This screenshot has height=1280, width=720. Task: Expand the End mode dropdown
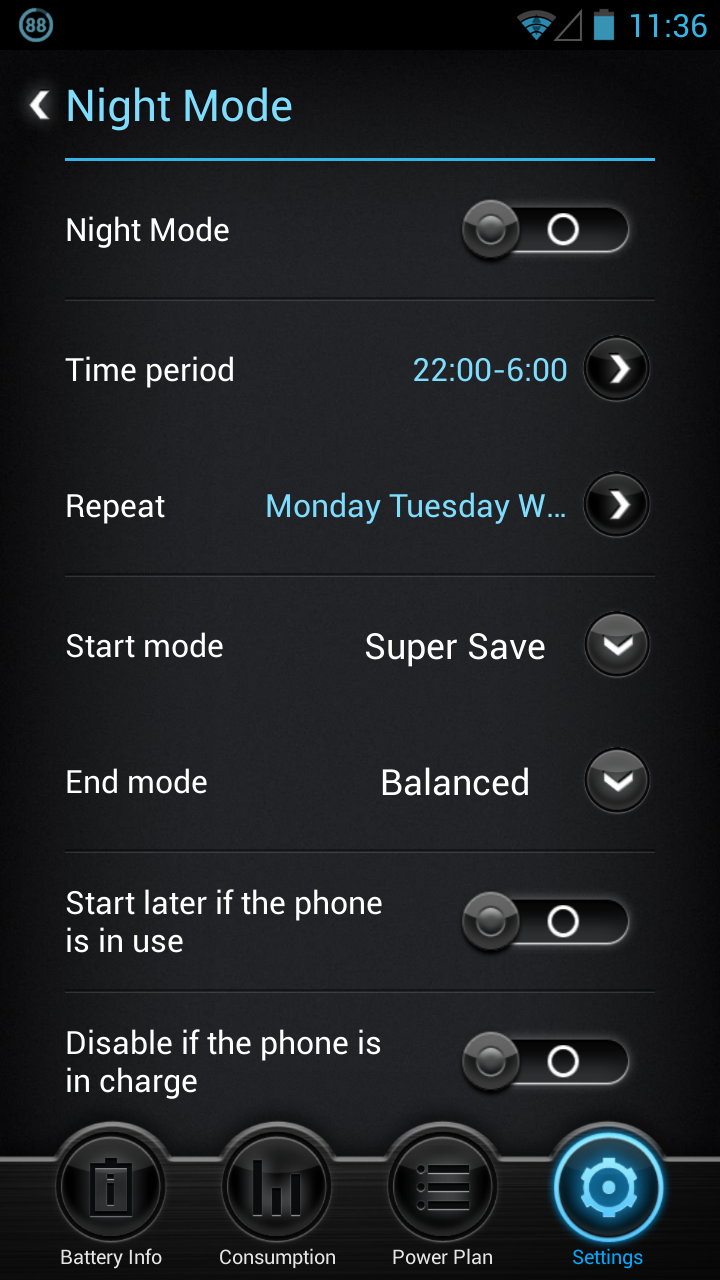[616, 781]
